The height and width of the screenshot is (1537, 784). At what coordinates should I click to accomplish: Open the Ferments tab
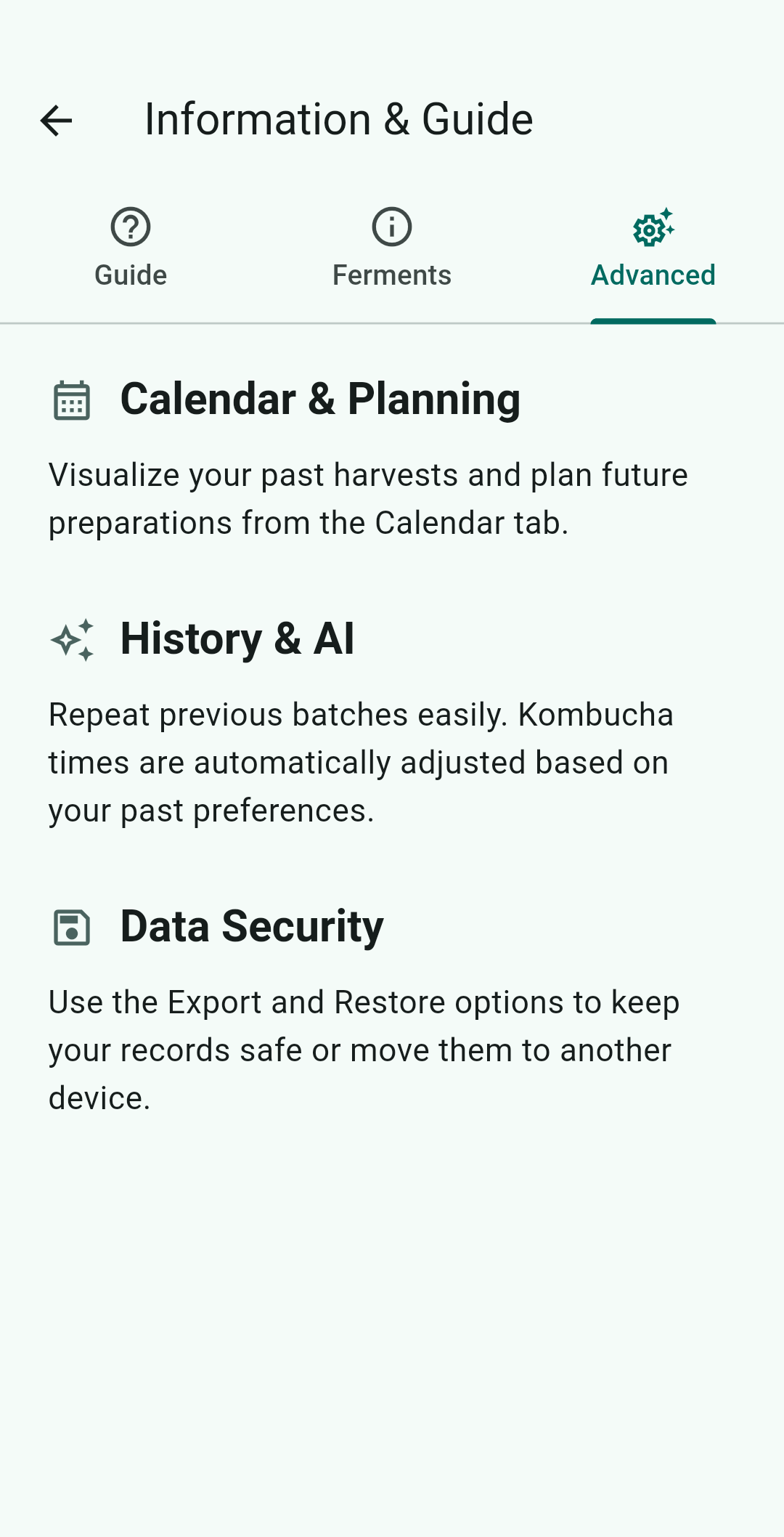(392, 248)
